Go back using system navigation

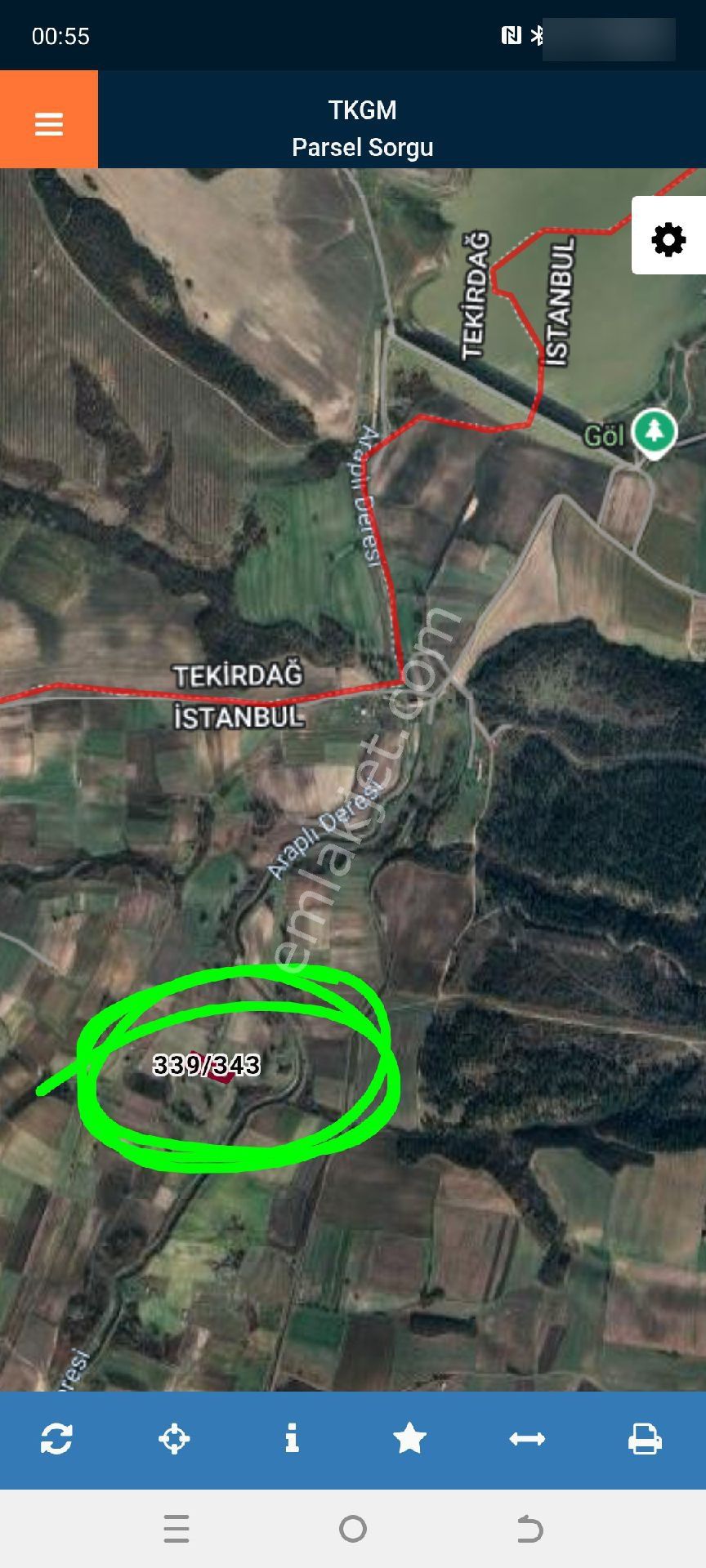pos(529,1529)
